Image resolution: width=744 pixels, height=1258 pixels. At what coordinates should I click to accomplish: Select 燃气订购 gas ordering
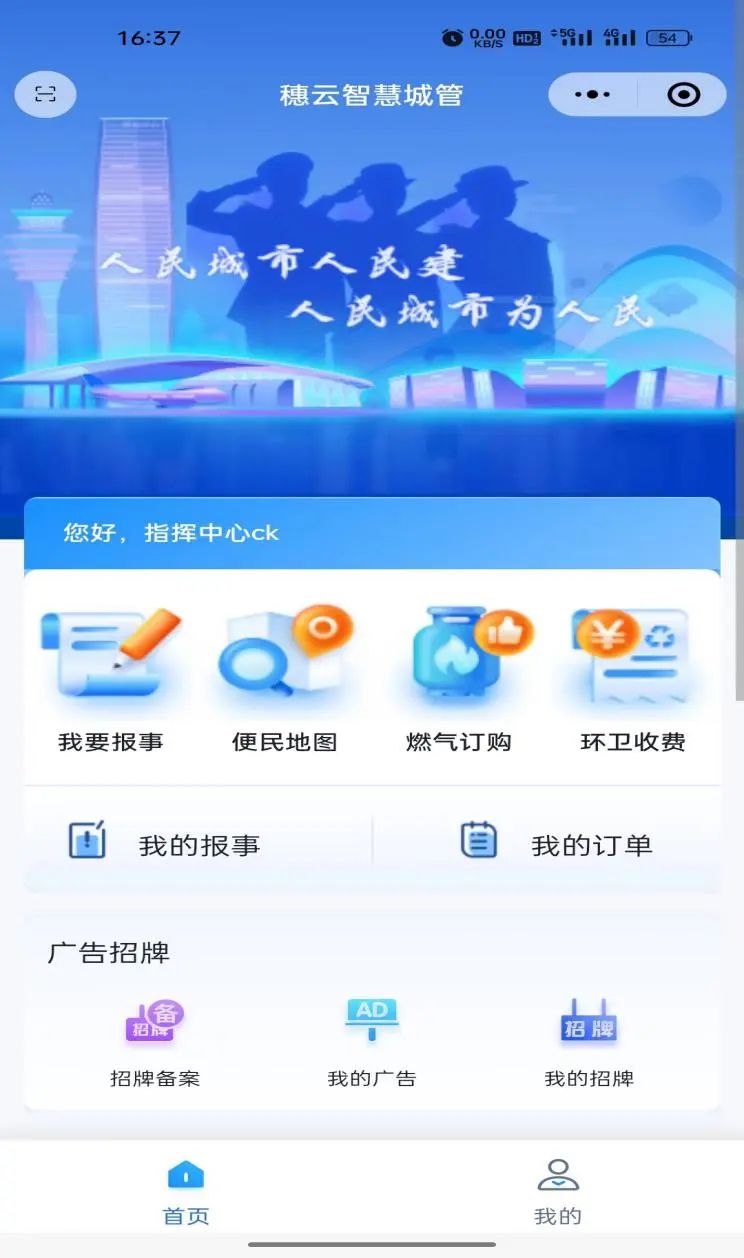click(x=459, y=679)
